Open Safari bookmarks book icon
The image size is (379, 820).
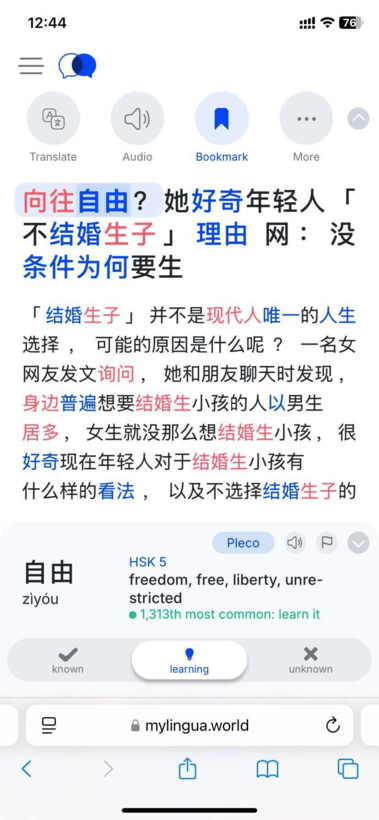pyautogui.click(x=267, y=769)
